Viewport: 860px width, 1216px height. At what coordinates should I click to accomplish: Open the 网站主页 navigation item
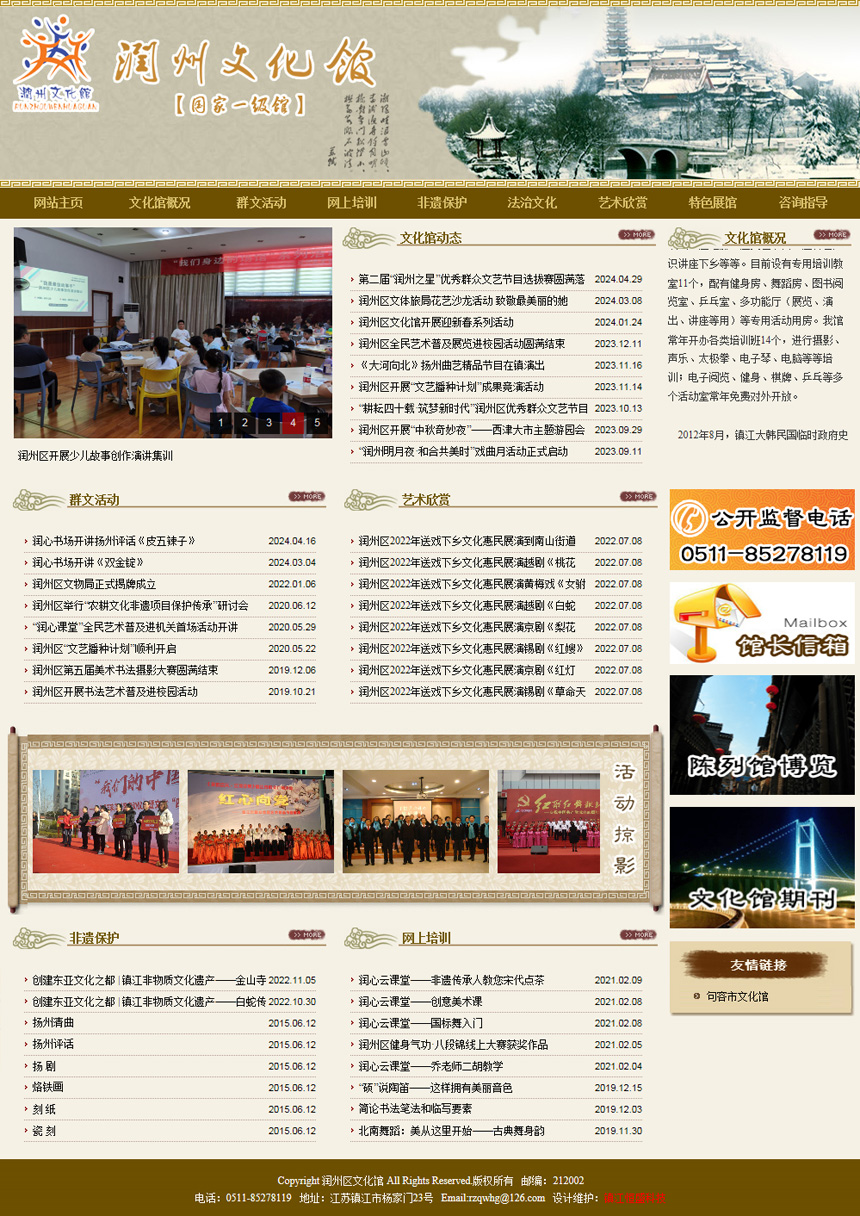click(58, 203)
